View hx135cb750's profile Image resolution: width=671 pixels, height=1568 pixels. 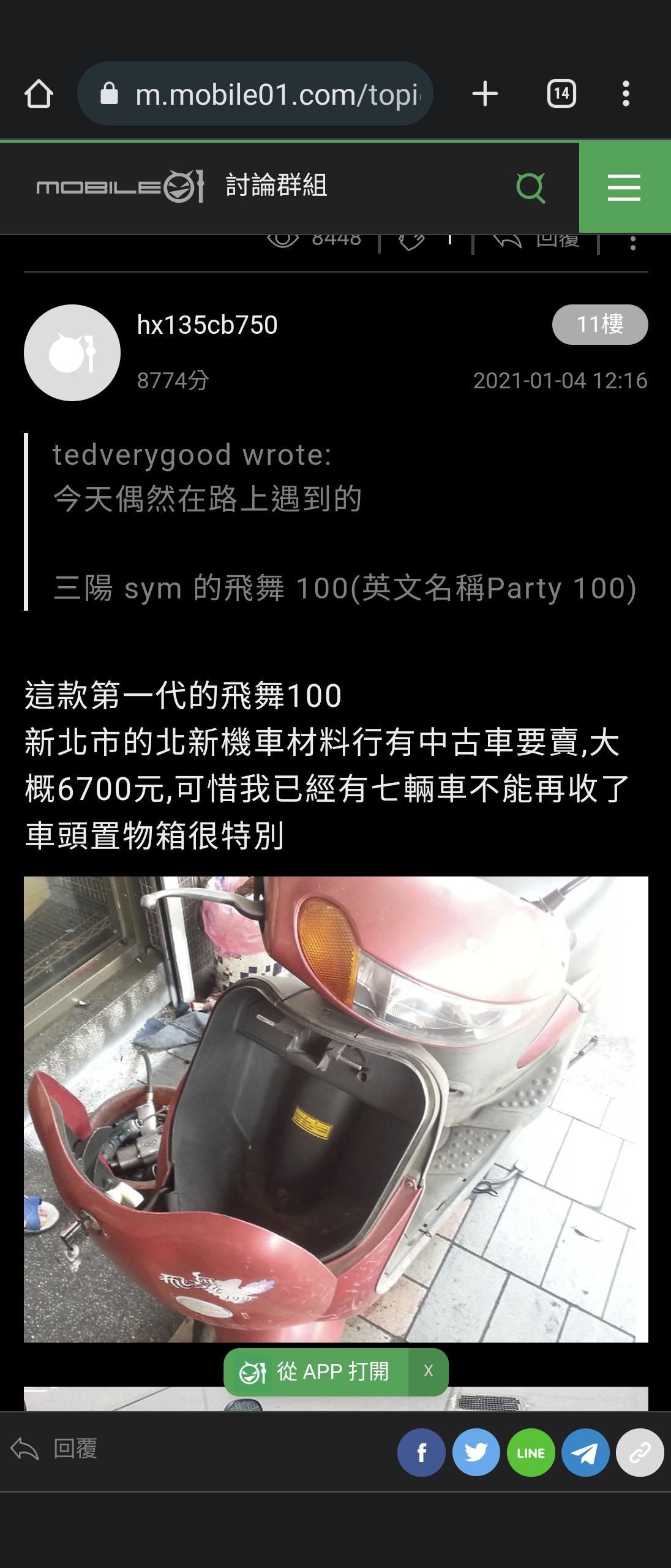[207, 325]
